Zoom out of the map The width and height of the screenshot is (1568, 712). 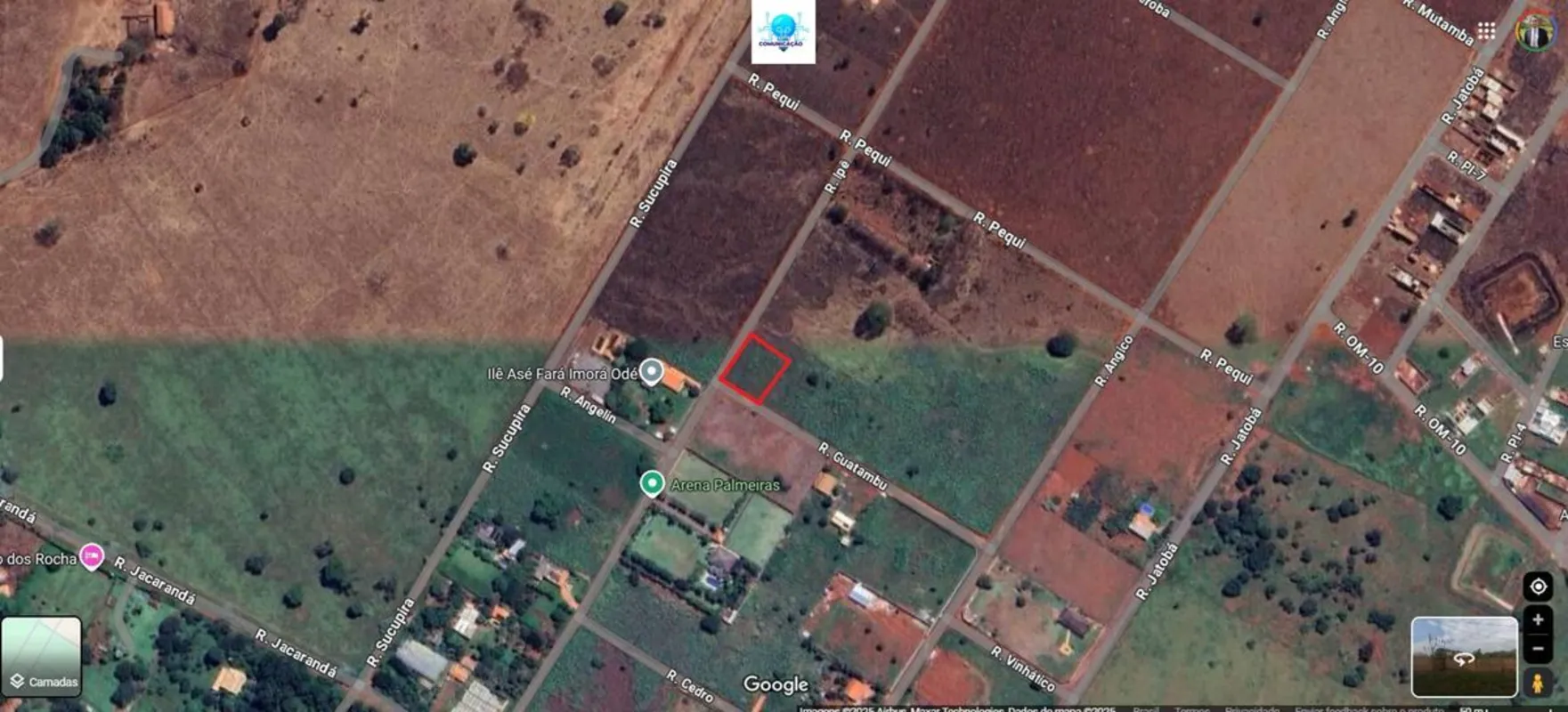[x=1538, y=649]
